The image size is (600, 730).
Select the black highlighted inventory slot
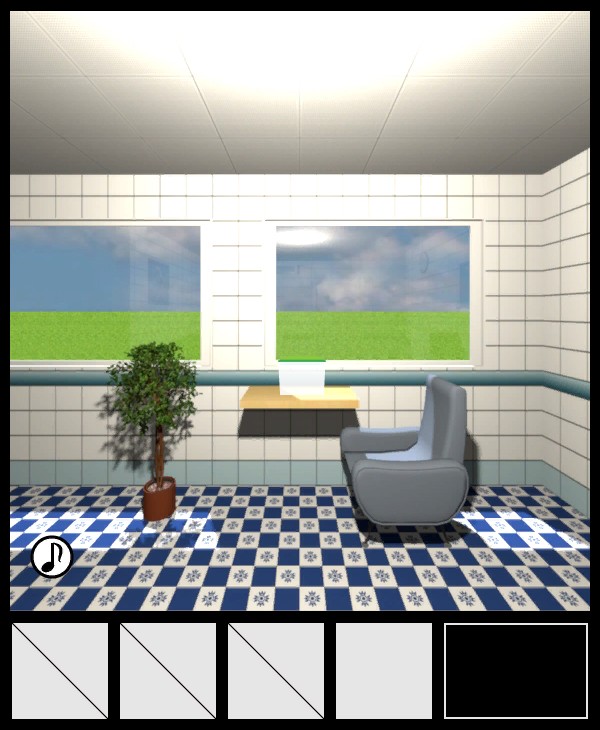click(x=516, y=671)
